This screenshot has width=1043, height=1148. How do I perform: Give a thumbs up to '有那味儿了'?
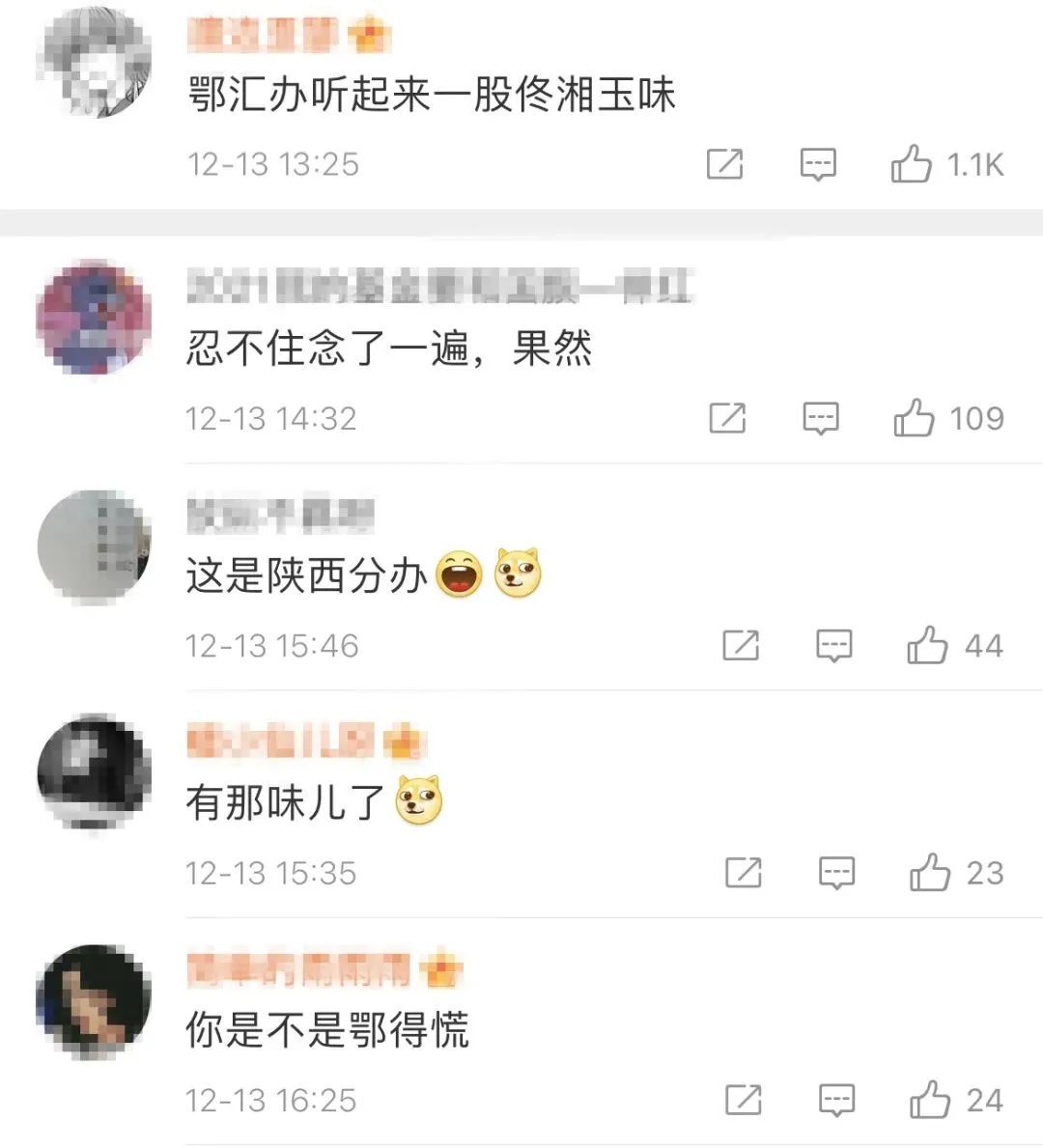coord(930,874)
